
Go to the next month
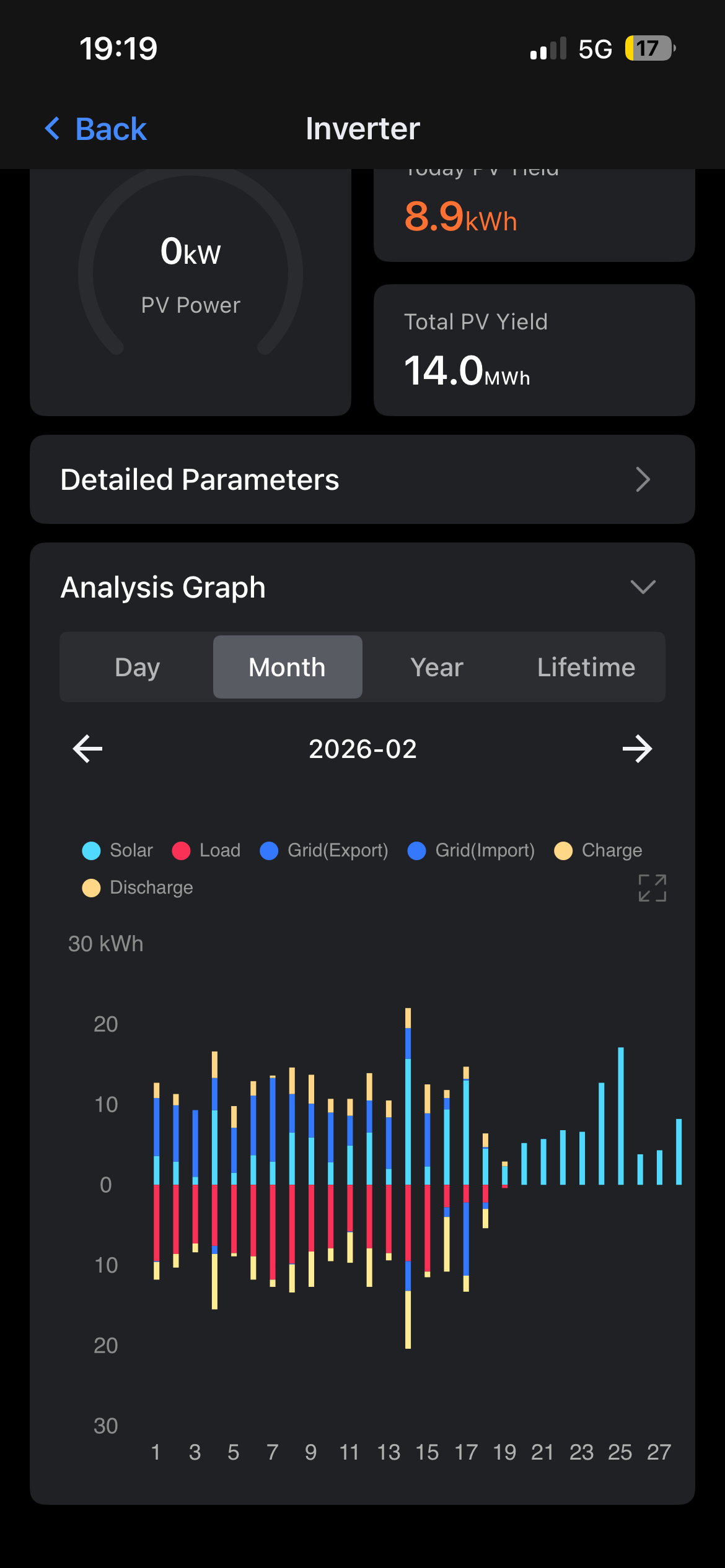click(637, 749)
